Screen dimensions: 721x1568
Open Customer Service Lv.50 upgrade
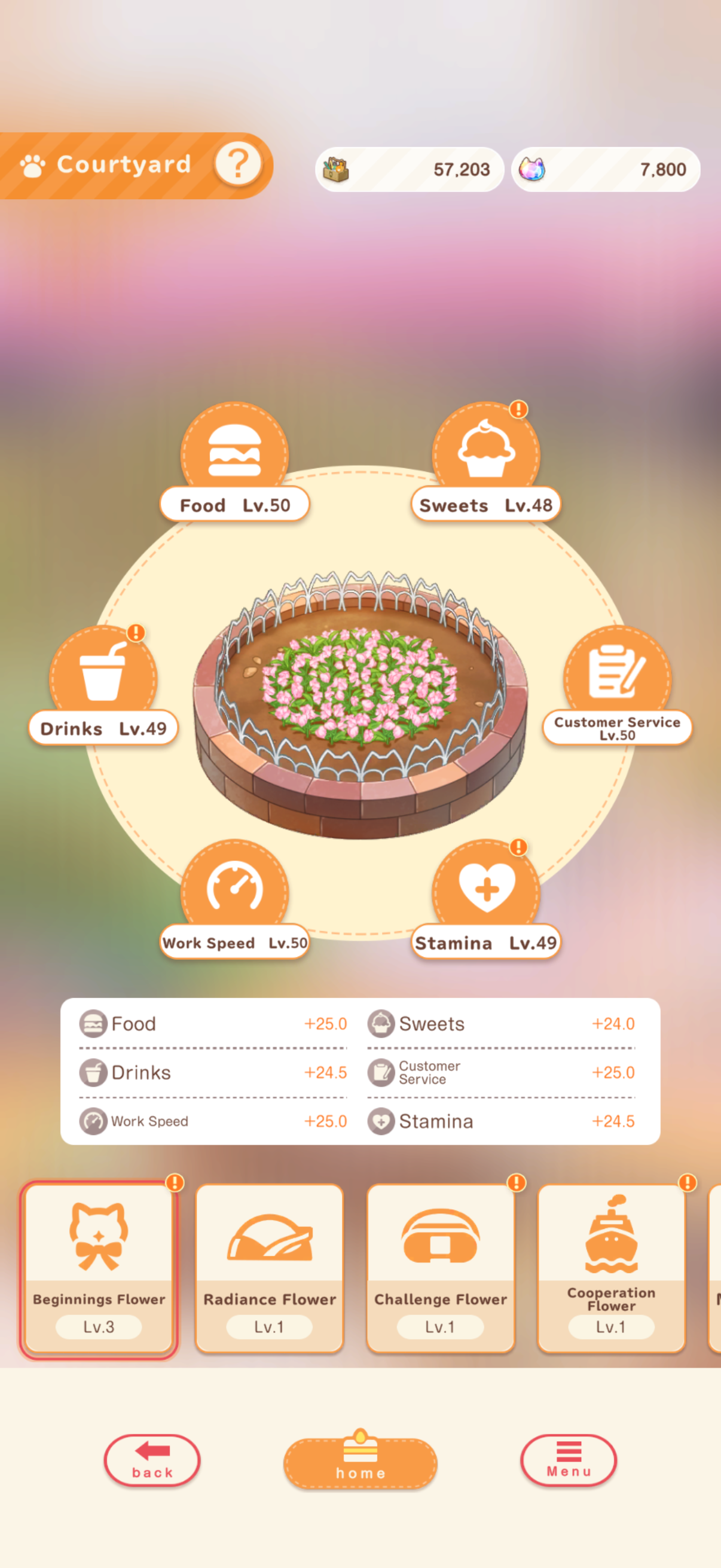point(617,685)
